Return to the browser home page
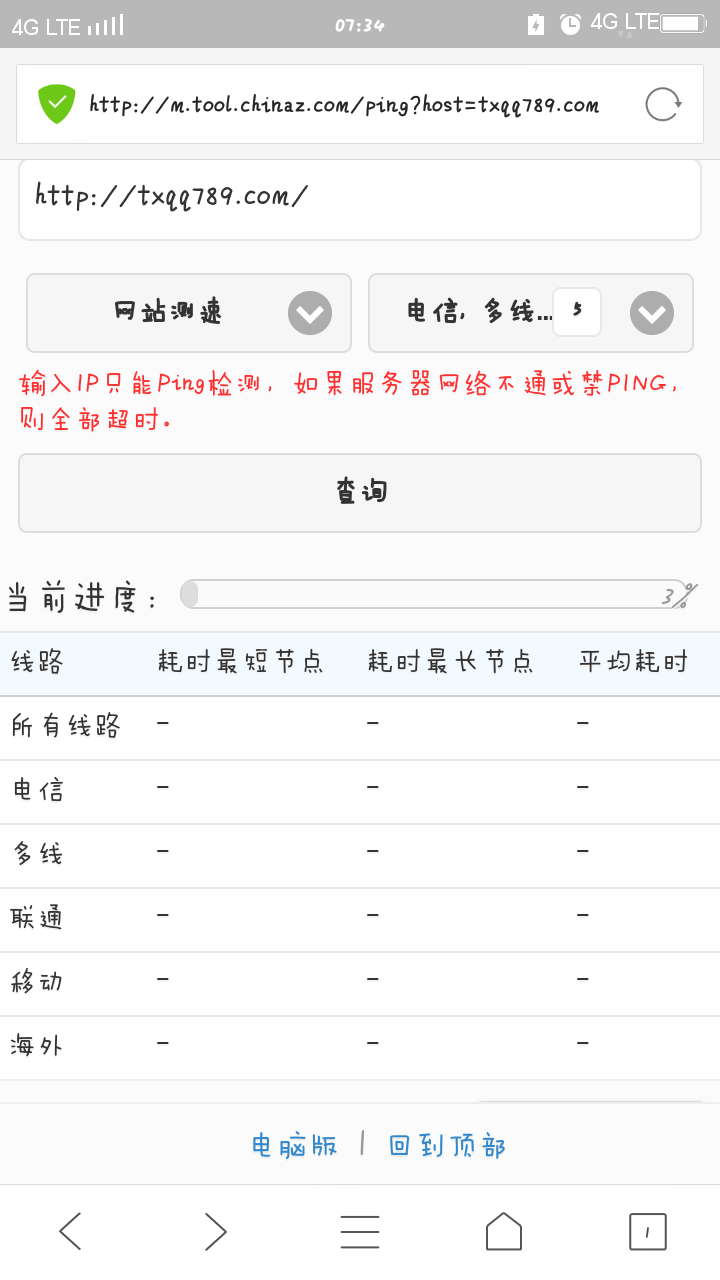Screen dimensions: 720x1280 click(x=504, y=1231)
